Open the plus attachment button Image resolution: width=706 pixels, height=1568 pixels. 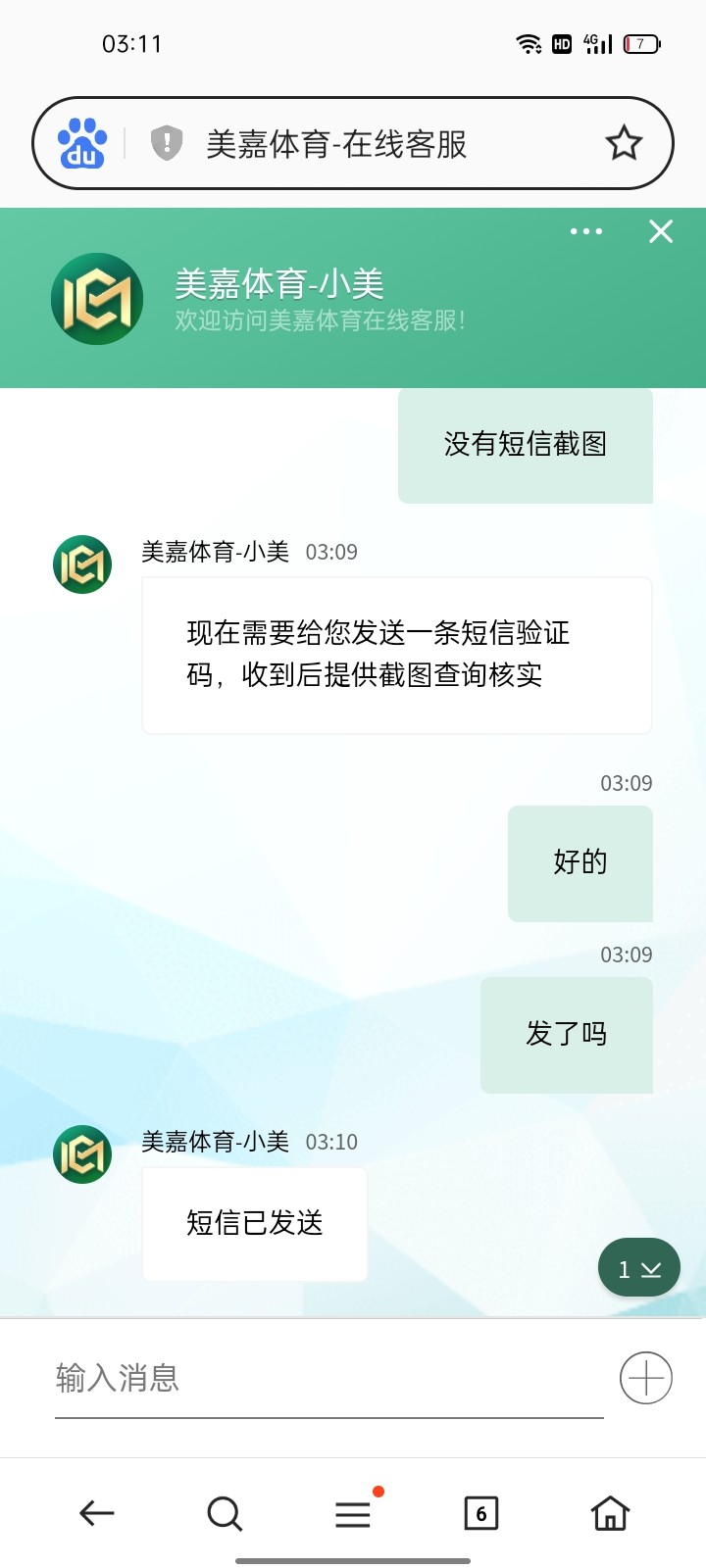click(x=646, y=1378)
